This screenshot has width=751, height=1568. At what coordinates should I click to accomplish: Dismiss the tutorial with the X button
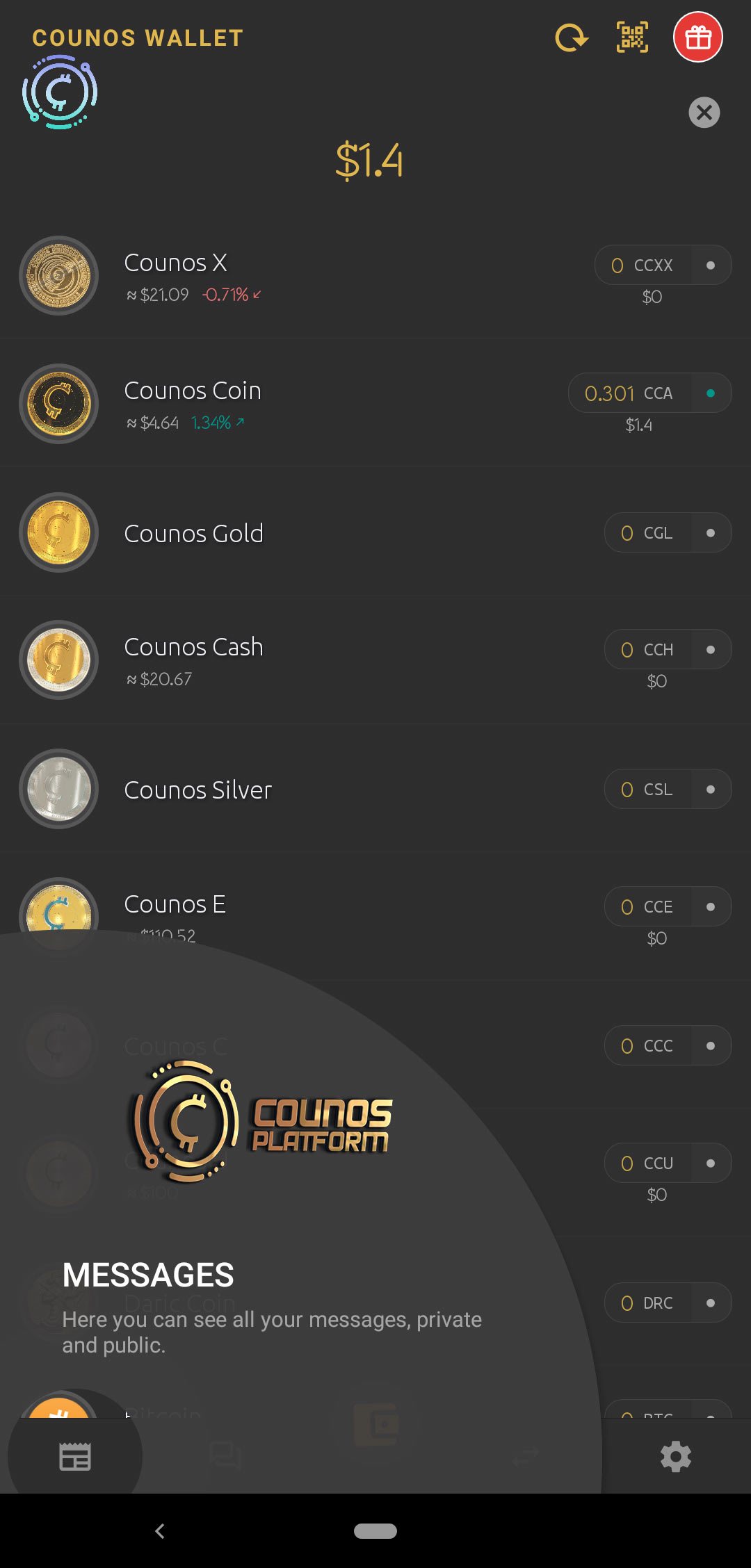704,112
